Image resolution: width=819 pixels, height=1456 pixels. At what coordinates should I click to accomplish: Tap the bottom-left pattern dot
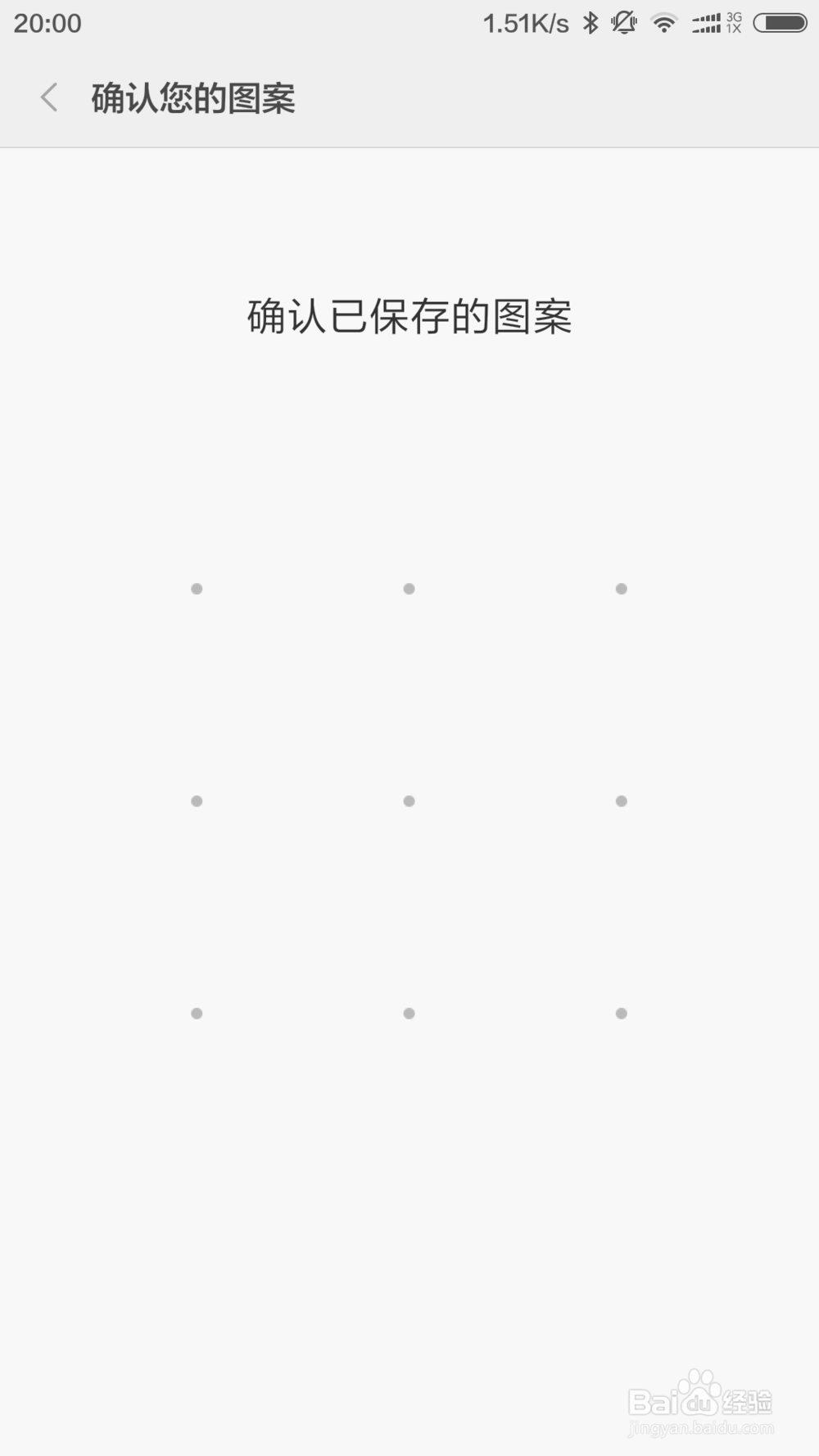click(197, 1013)
